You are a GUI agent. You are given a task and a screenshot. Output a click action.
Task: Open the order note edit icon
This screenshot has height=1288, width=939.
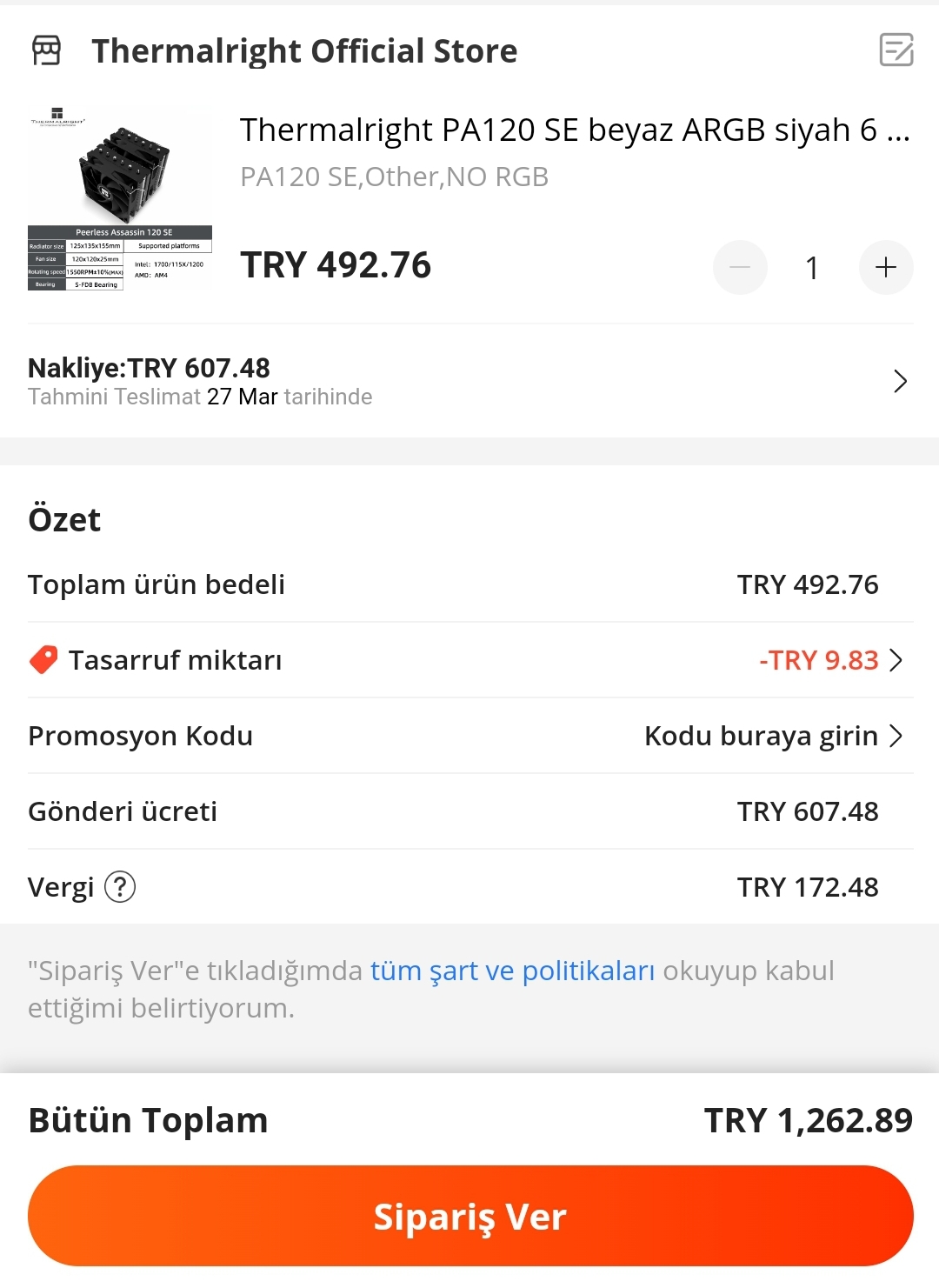click(x=896, y=50)
